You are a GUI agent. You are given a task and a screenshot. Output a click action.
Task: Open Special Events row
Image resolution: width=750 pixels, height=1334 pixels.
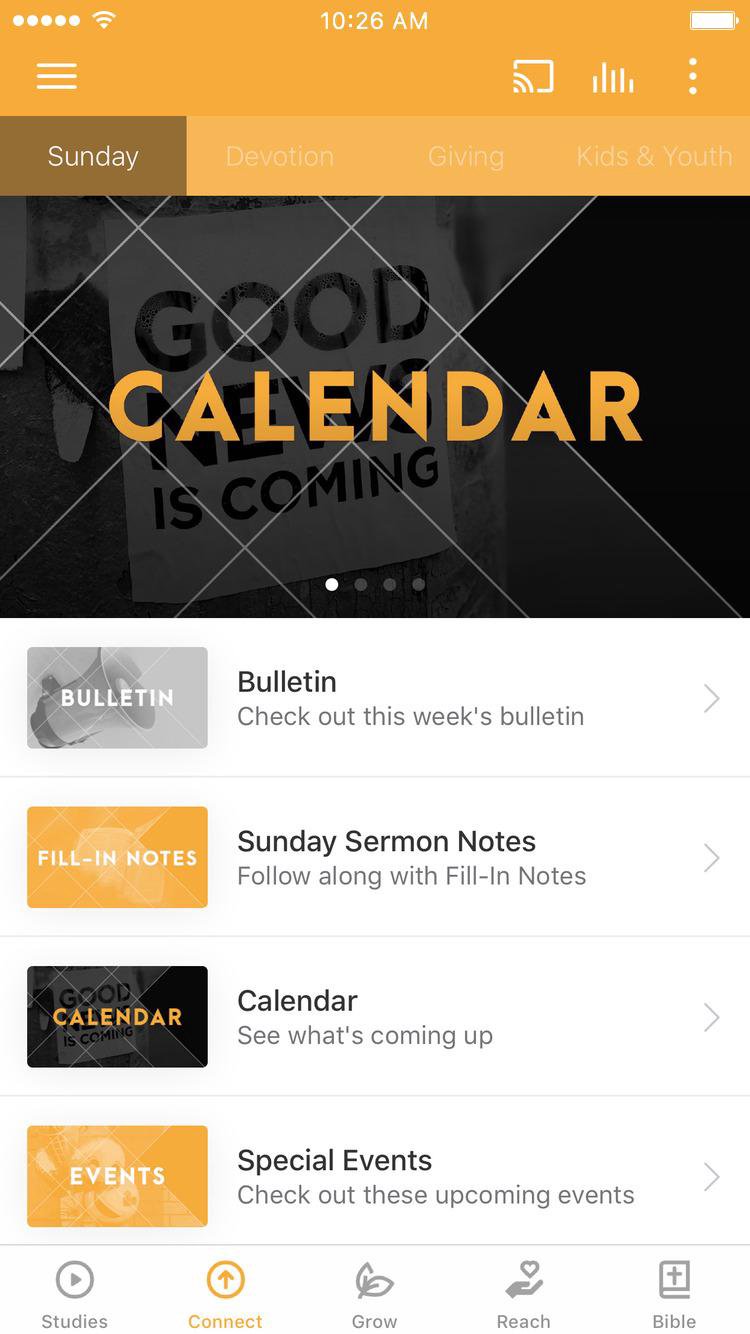[x=375, y=1177]
